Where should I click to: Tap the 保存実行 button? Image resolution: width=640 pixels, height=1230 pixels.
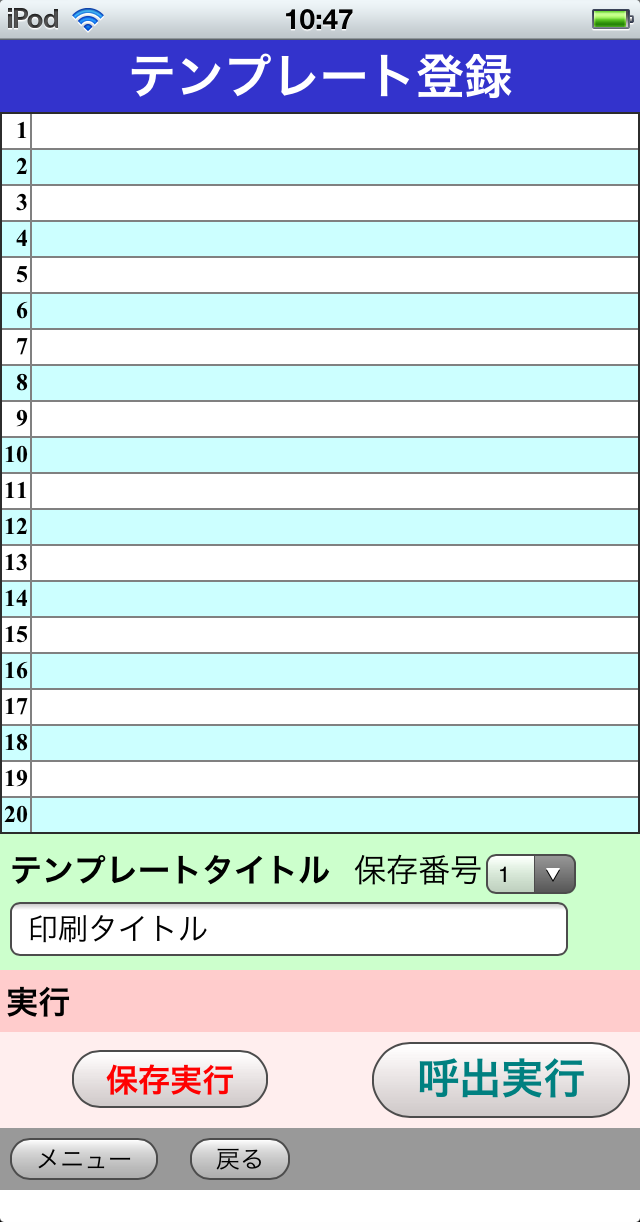click(x=170, y=1079)
